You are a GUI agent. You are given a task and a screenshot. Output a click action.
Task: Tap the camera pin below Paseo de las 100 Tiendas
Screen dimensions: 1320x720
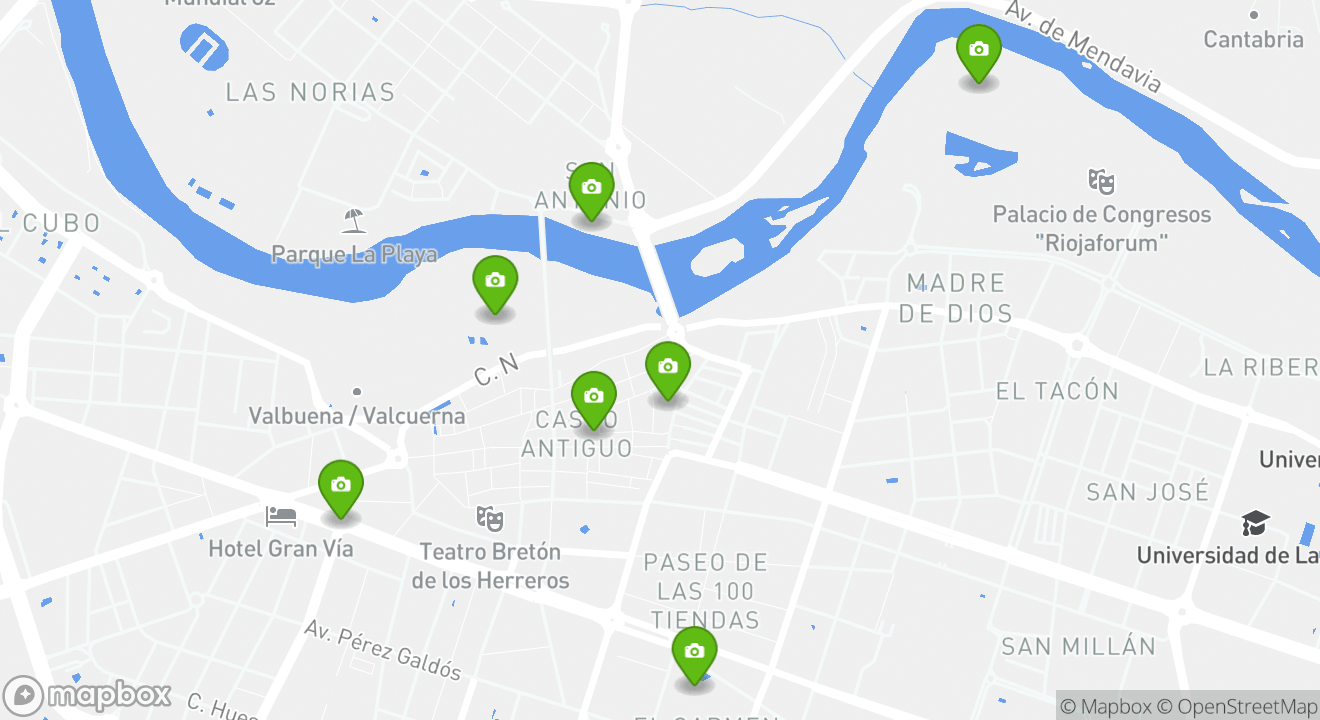coord(694,653)
